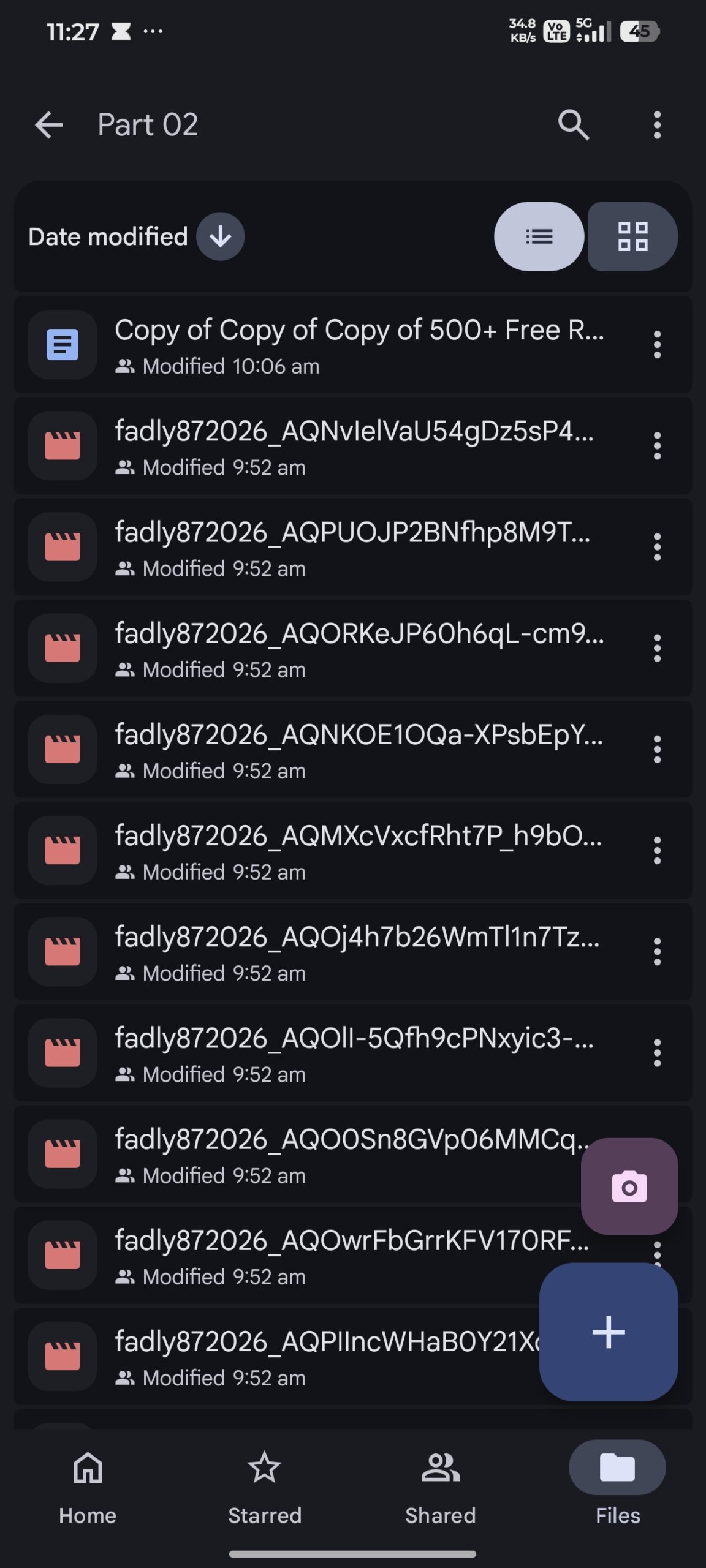Reverse the Date modified sort direction

(x=221, y=236)
